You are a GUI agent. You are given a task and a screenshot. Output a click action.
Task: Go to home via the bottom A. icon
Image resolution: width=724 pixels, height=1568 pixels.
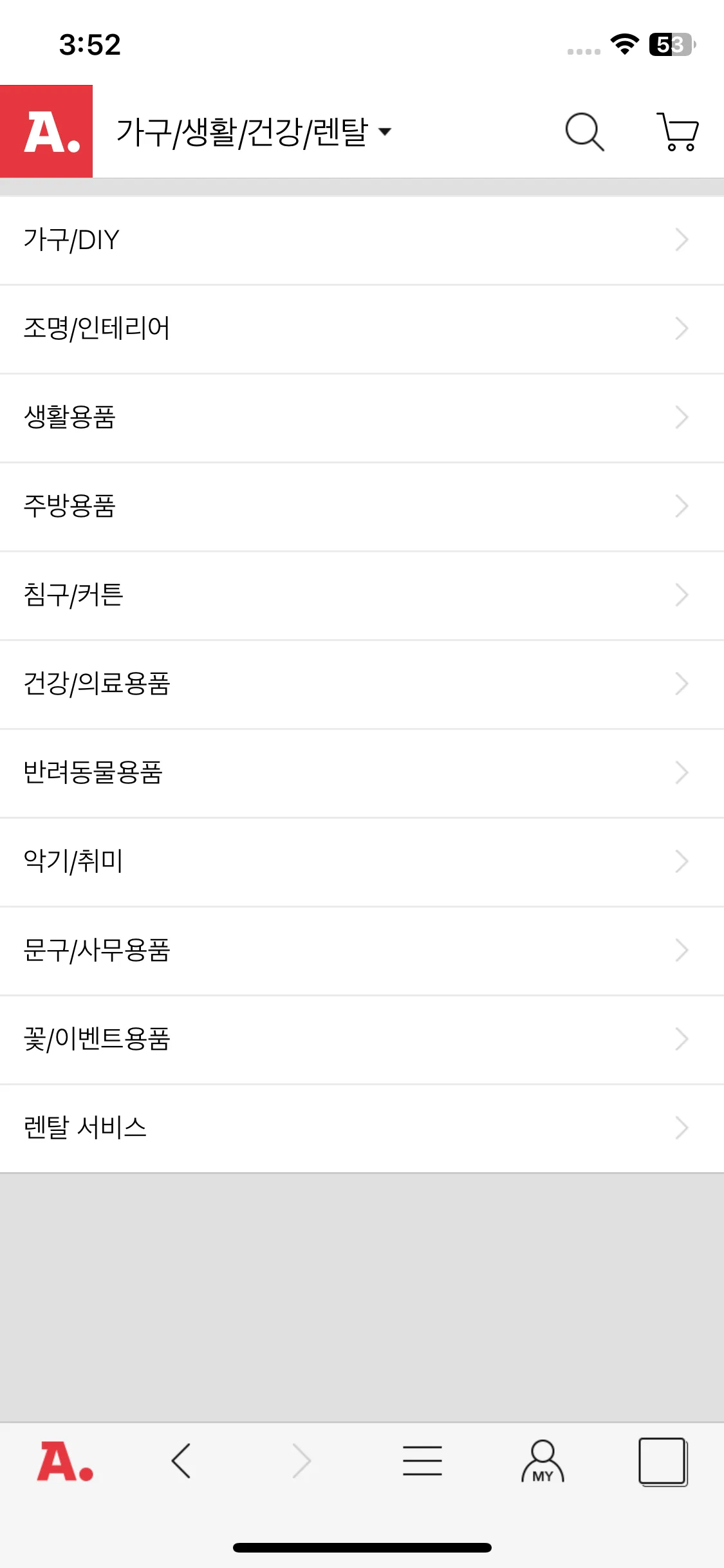pyautogui.click(x=64, y=1461)
